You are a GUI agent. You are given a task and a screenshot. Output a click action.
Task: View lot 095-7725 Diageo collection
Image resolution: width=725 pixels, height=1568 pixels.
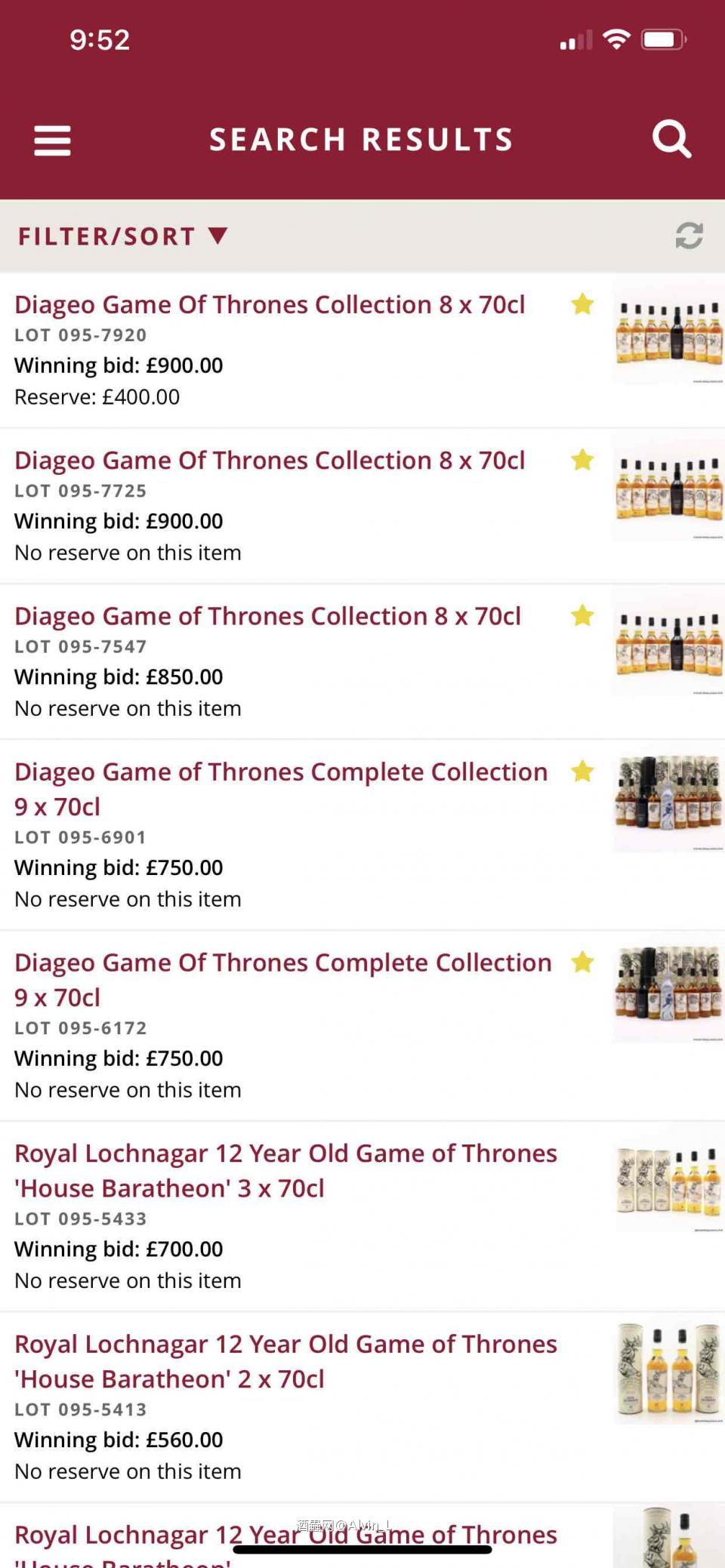[x=270, y=461]
